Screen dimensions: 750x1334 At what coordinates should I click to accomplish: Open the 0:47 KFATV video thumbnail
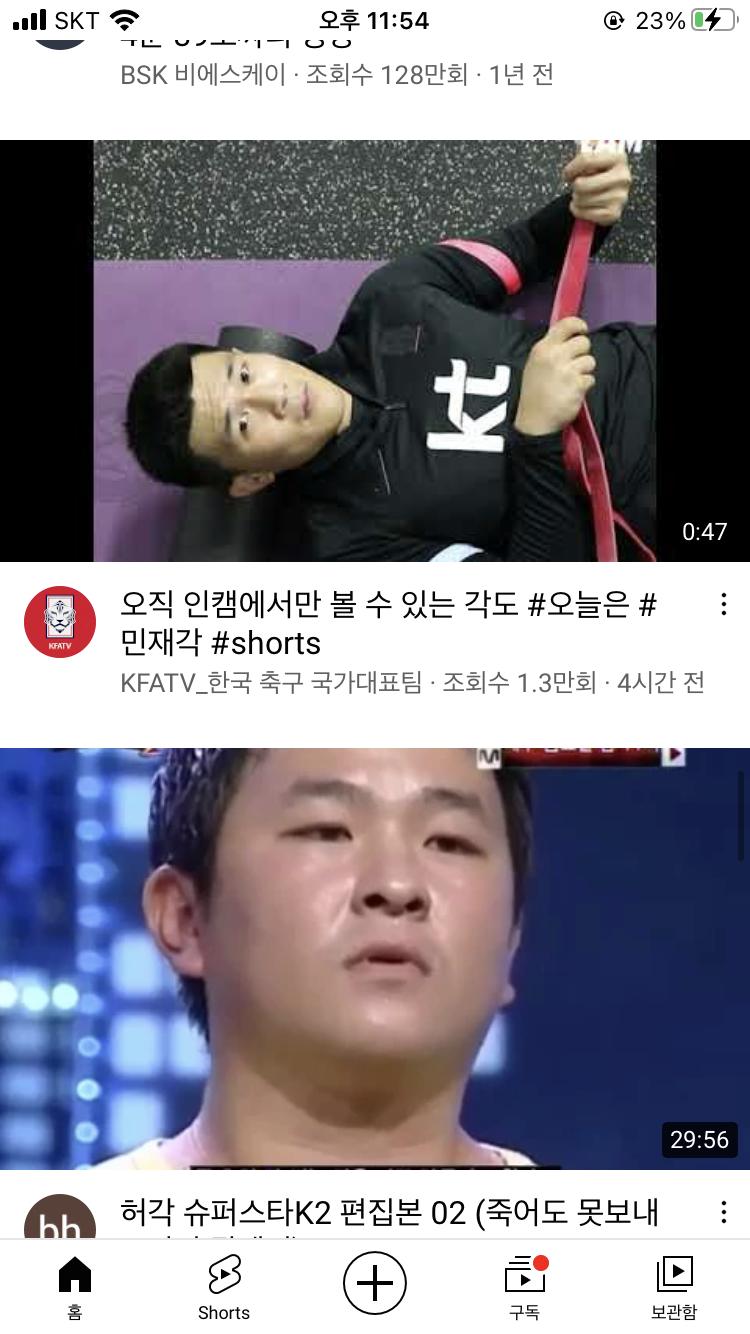[x=375, y=350]
